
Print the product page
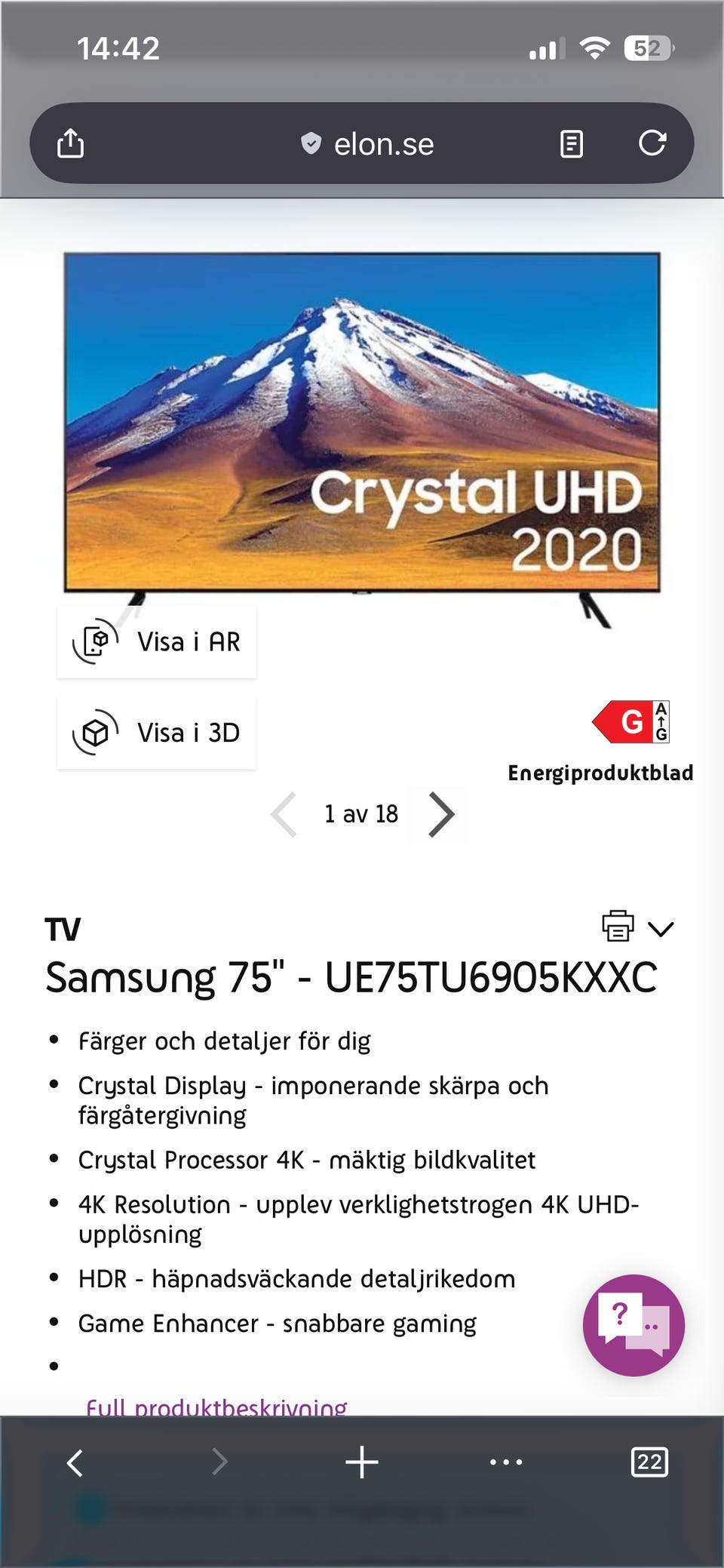(x=618, y=926)
